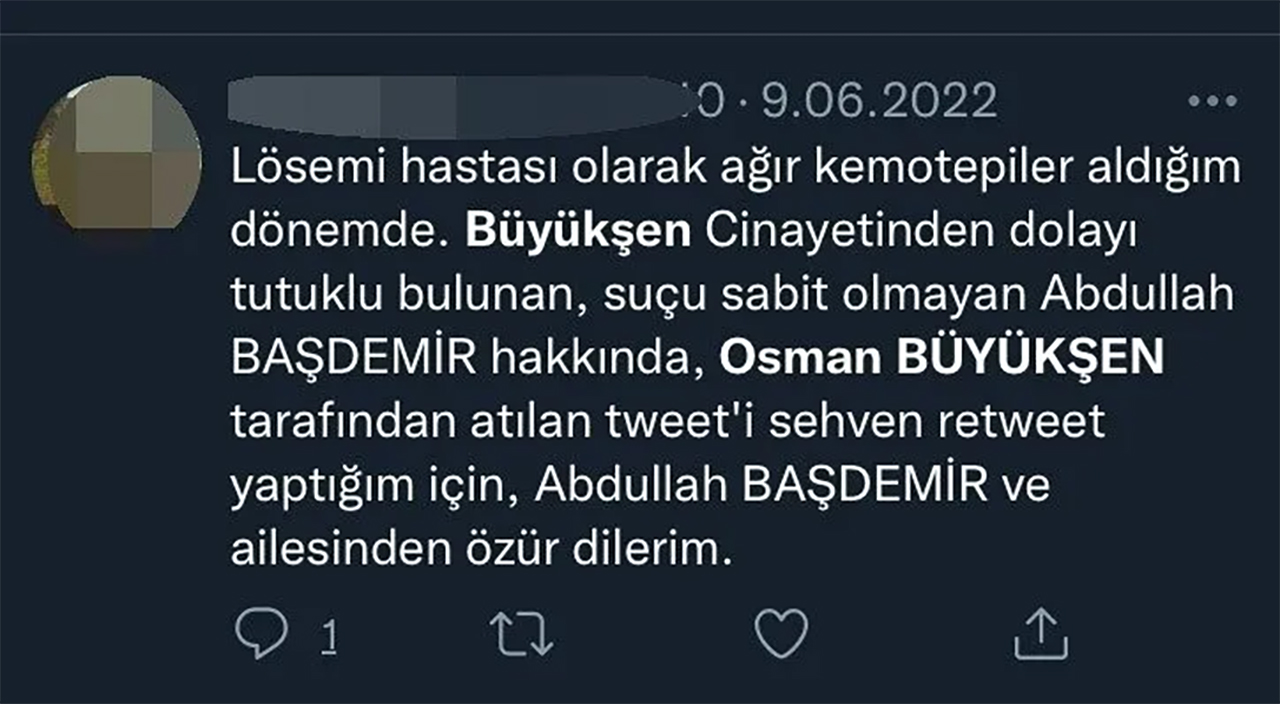Share this tweet via the share icon
The image size is (1280, 704).
1040,633
